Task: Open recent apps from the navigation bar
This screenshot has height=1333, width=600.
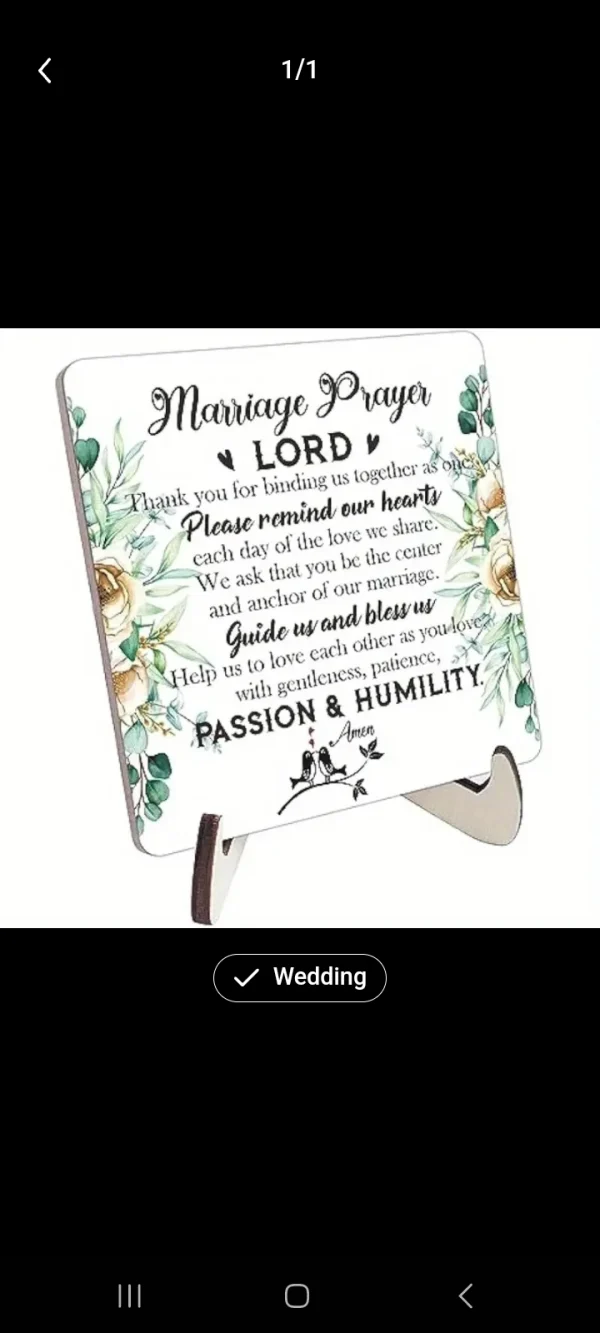Action: tap(130, 1296)
